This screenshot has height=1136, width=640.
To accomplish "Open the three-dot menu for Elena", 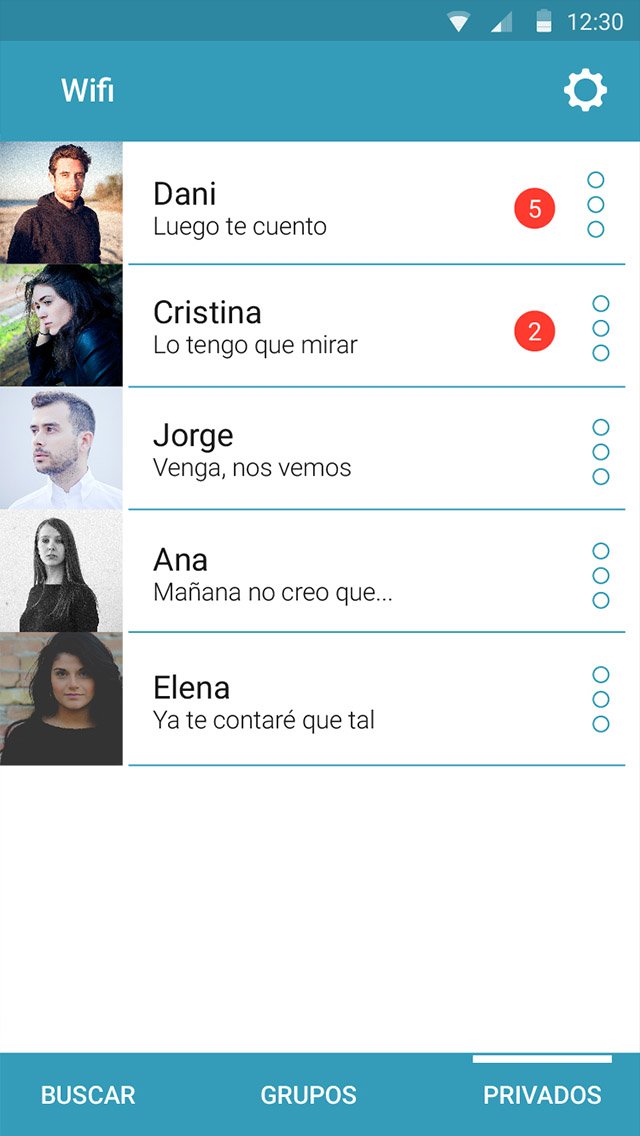I will click(601, 699).
